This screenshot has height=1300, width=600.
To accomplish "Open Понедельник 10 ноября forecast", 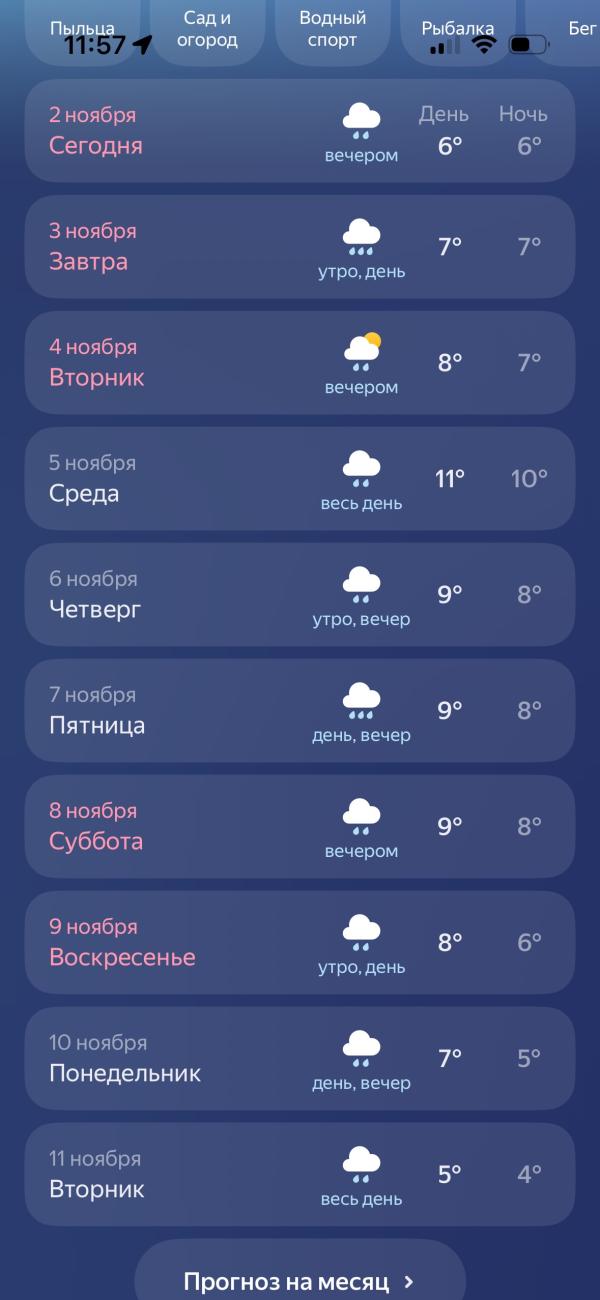I will click(x=300, y=1059).
